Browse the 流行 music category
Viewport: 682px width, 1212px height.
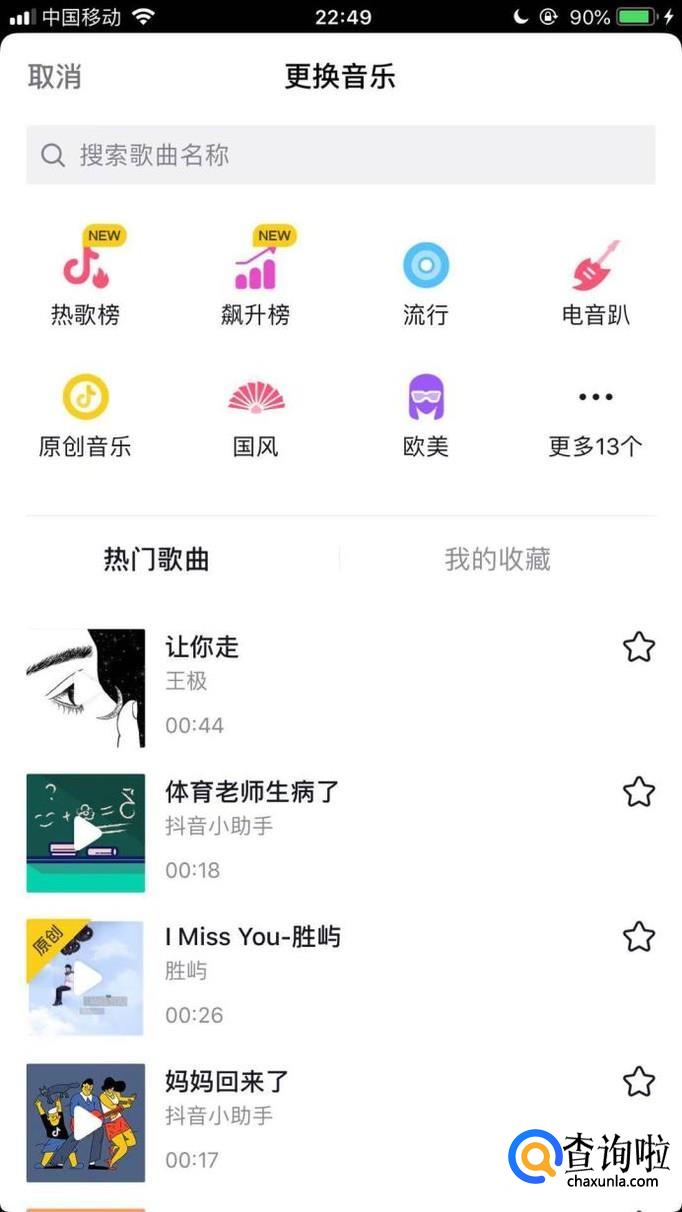point(426,280)
